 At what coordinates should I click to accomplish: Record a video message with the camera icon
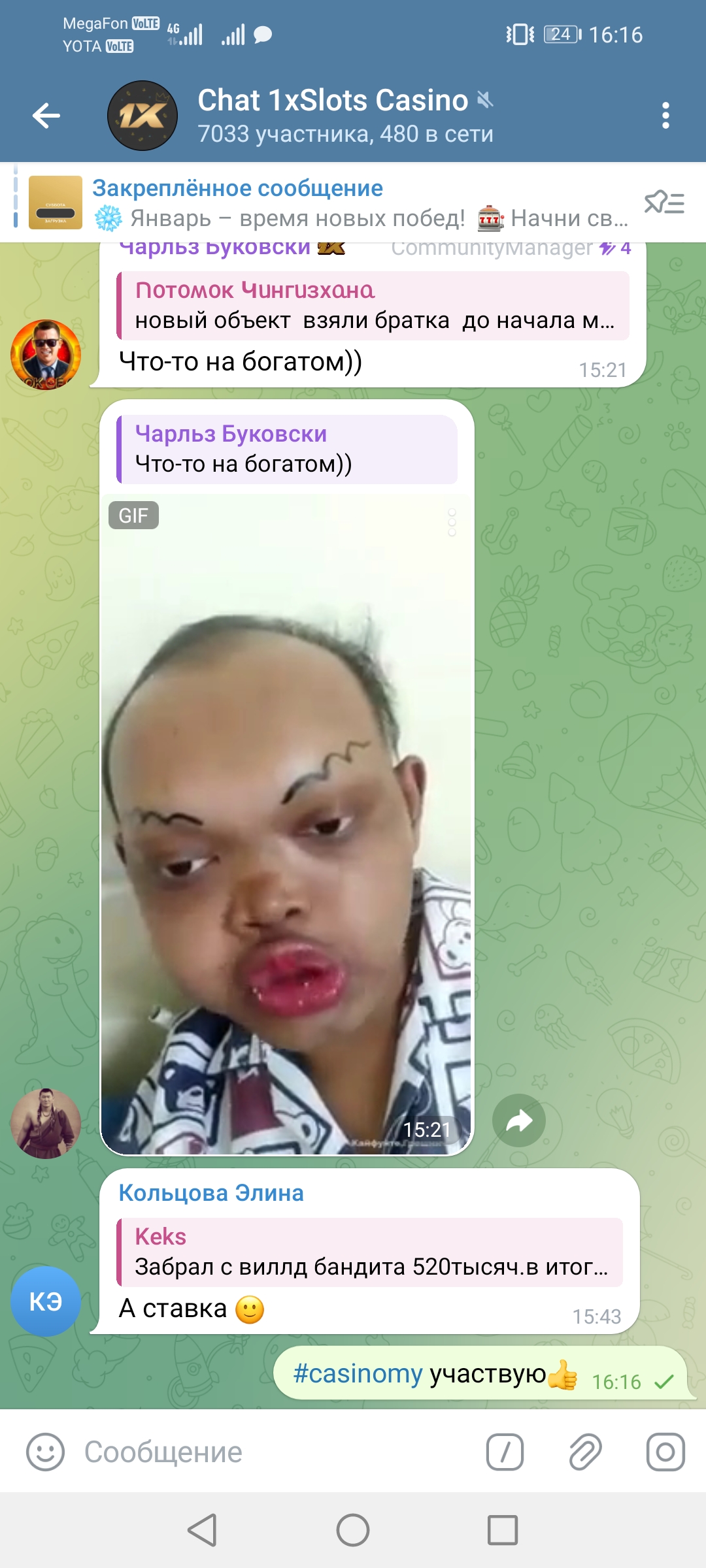pyautogui.click(x=665, y=1452)
